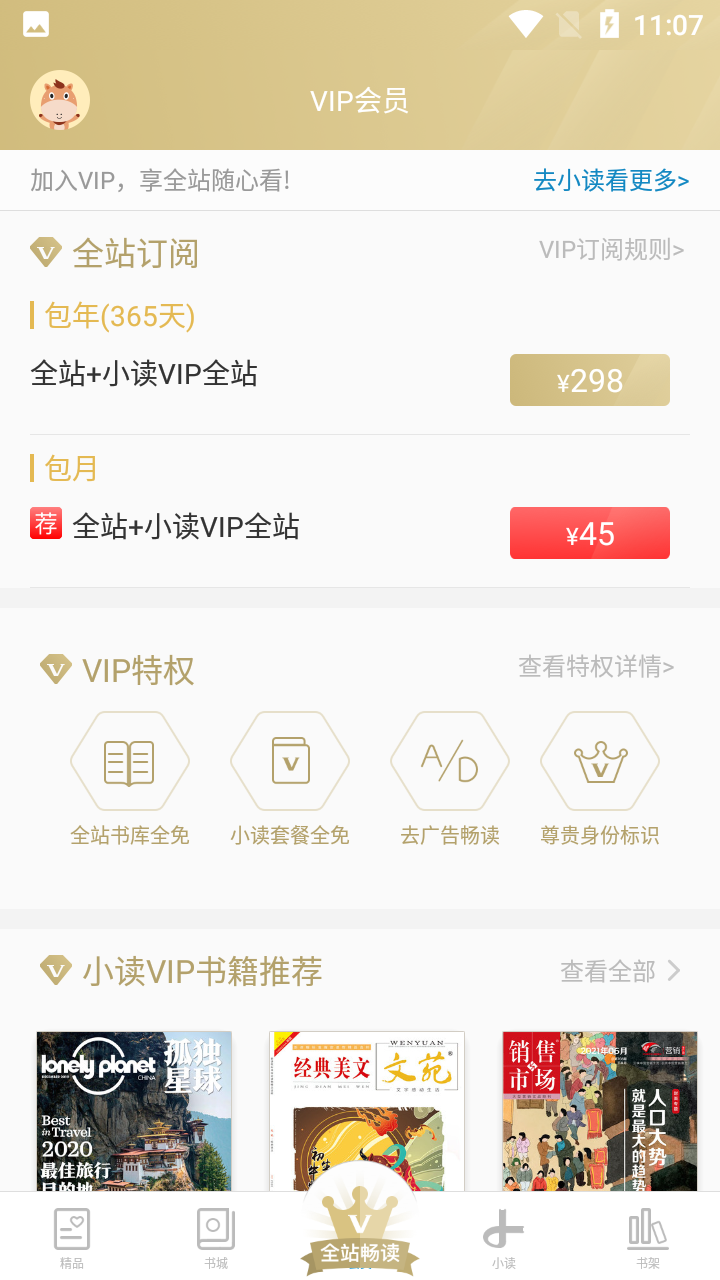
Task: Click the ¥298 yearly subscription button
Action: coord(589,380)
